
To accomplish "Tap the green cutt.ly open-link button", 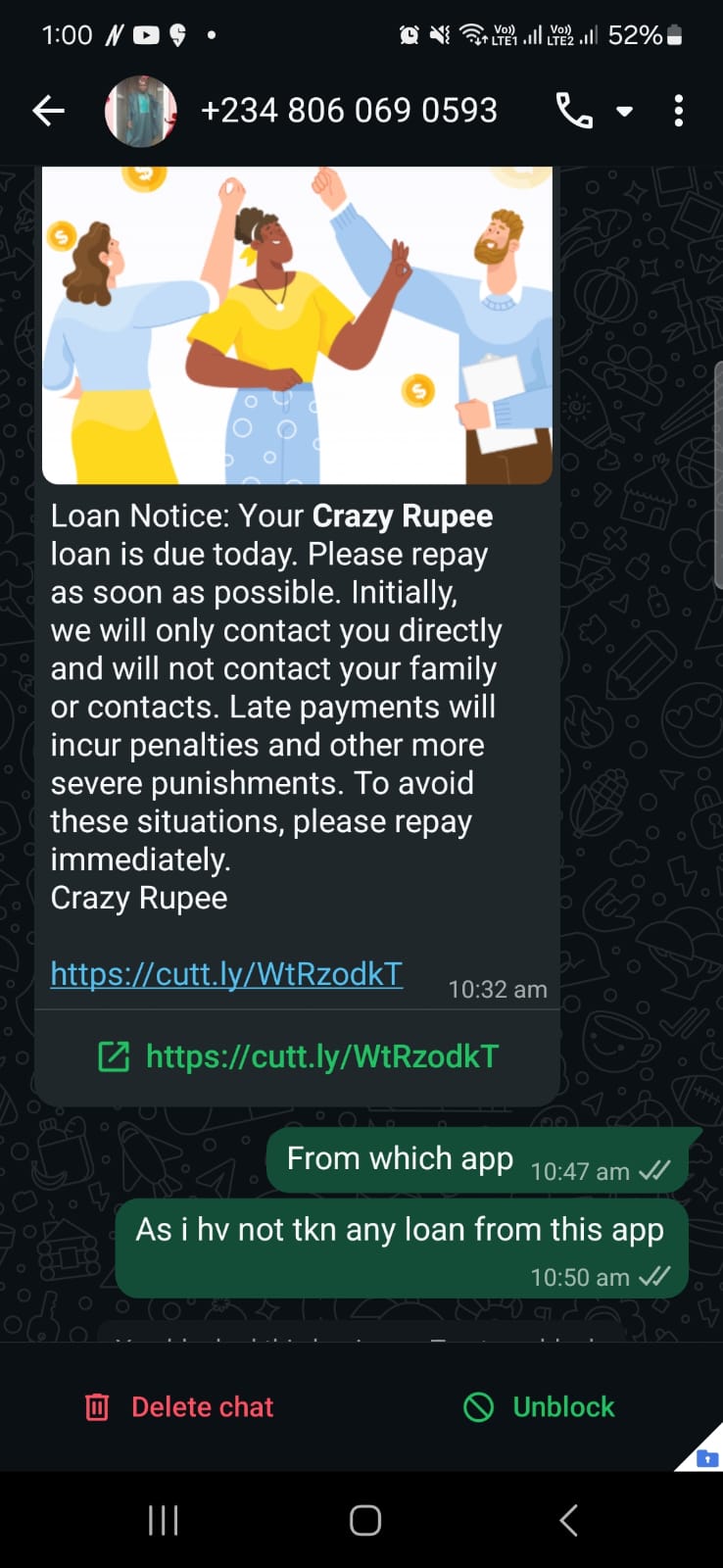I will (299, 1056).
